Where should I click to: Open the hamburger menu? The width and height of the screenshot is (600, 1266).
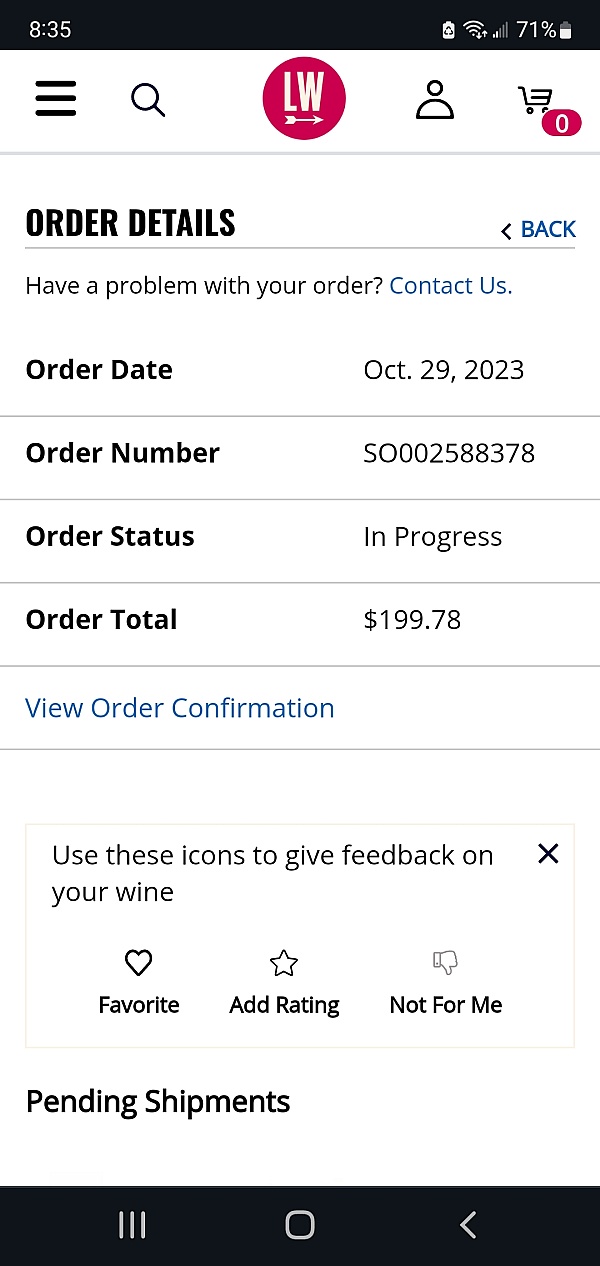pos(56,99)
